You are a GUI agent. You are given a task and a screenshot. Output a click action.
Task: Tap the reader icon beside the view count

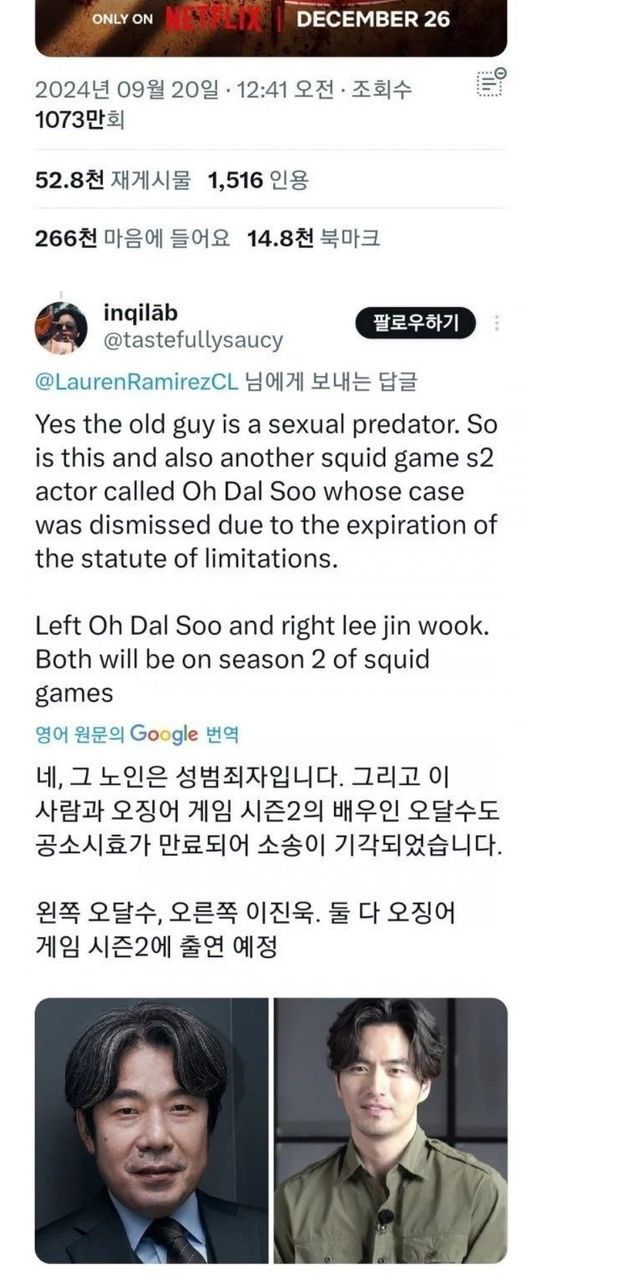click(x=490, y=84)
